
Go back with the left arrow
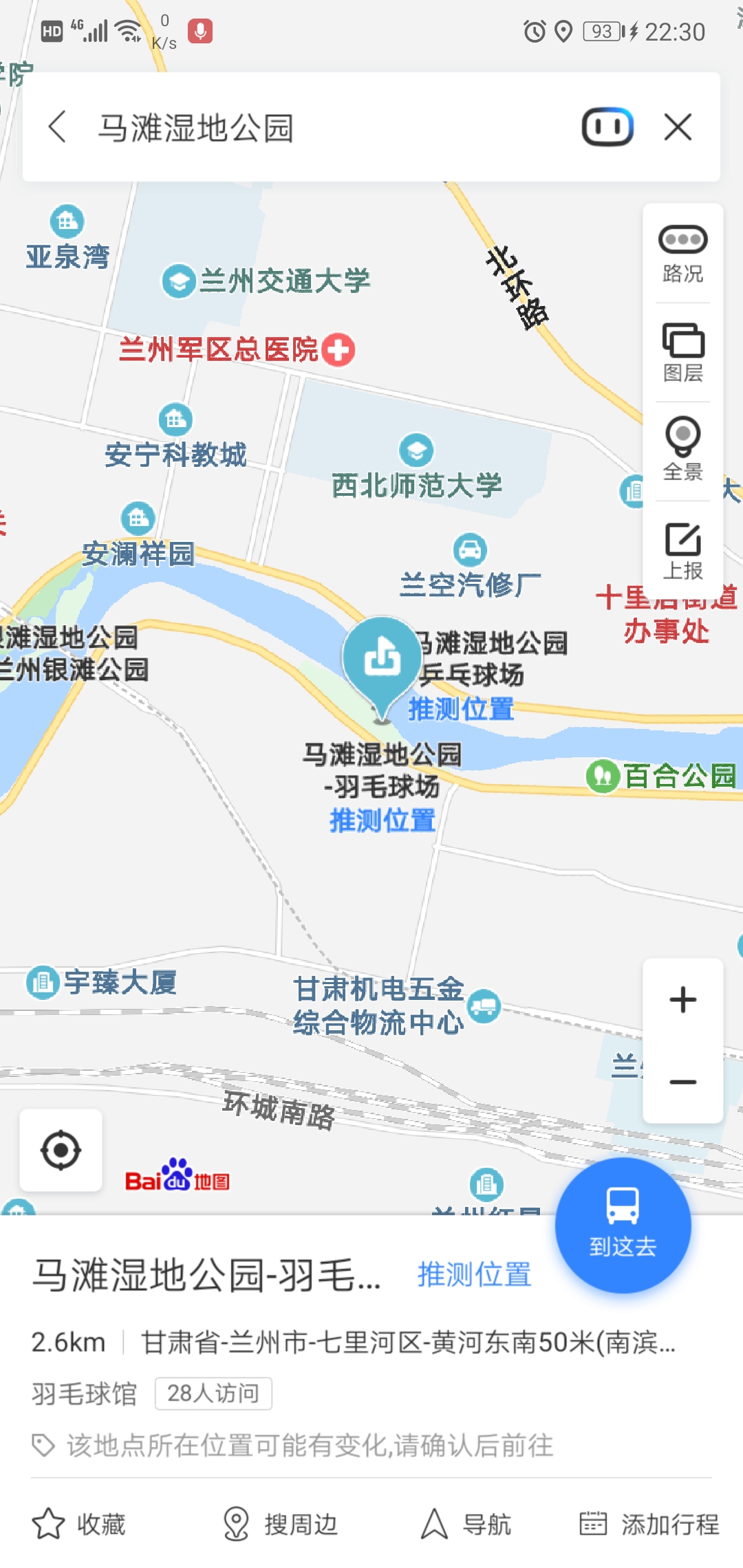(58, 126)
